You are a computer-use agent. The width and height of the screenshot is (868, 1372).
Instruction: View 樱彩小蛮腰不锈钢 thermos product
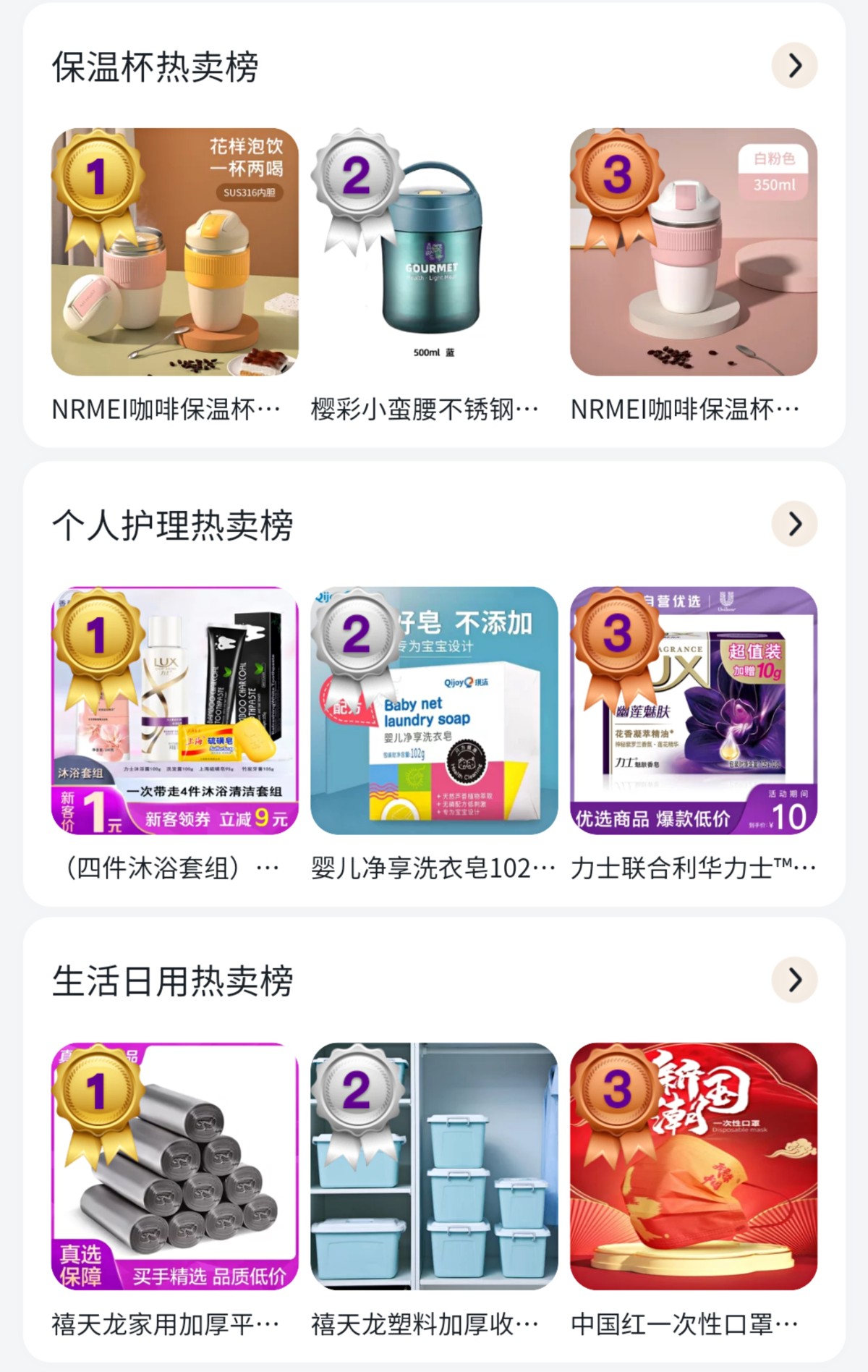point(434,252)
